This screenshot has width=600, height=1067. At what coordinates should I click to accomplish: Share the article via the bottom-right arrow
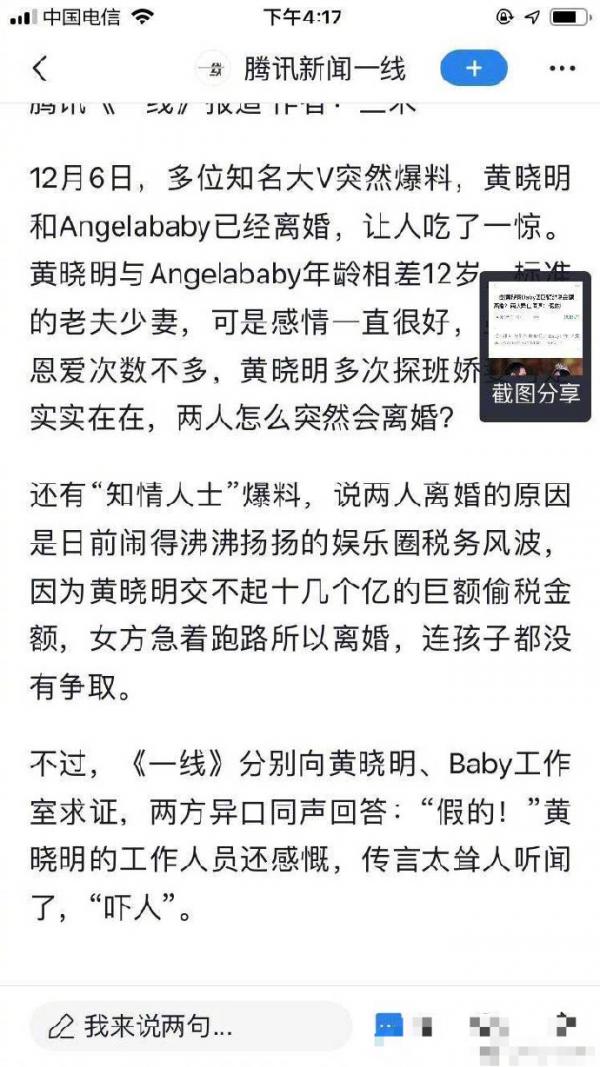pyautogui.click(x=567, y=1024)
